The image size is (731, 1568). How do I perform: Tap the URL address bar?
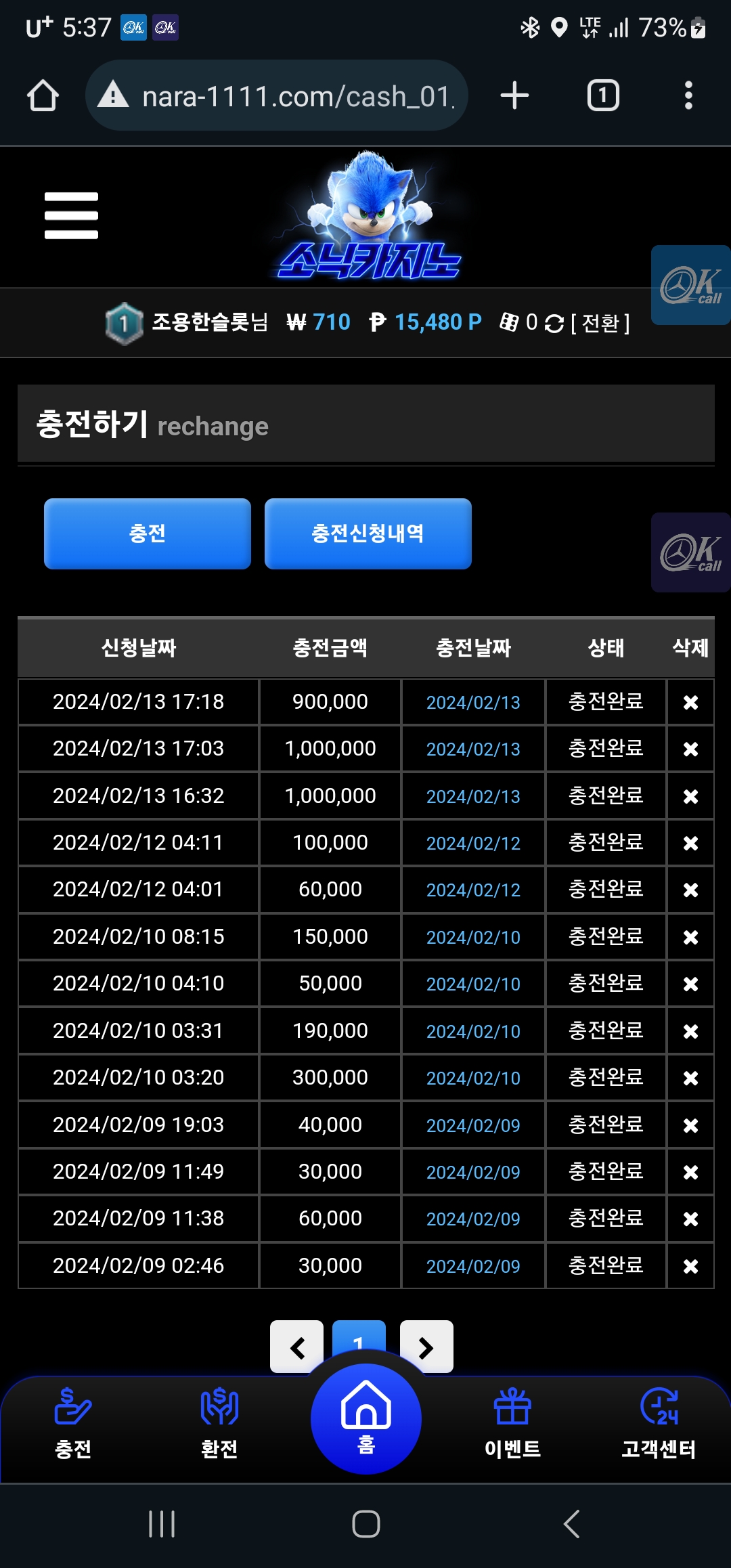[277, 95]
